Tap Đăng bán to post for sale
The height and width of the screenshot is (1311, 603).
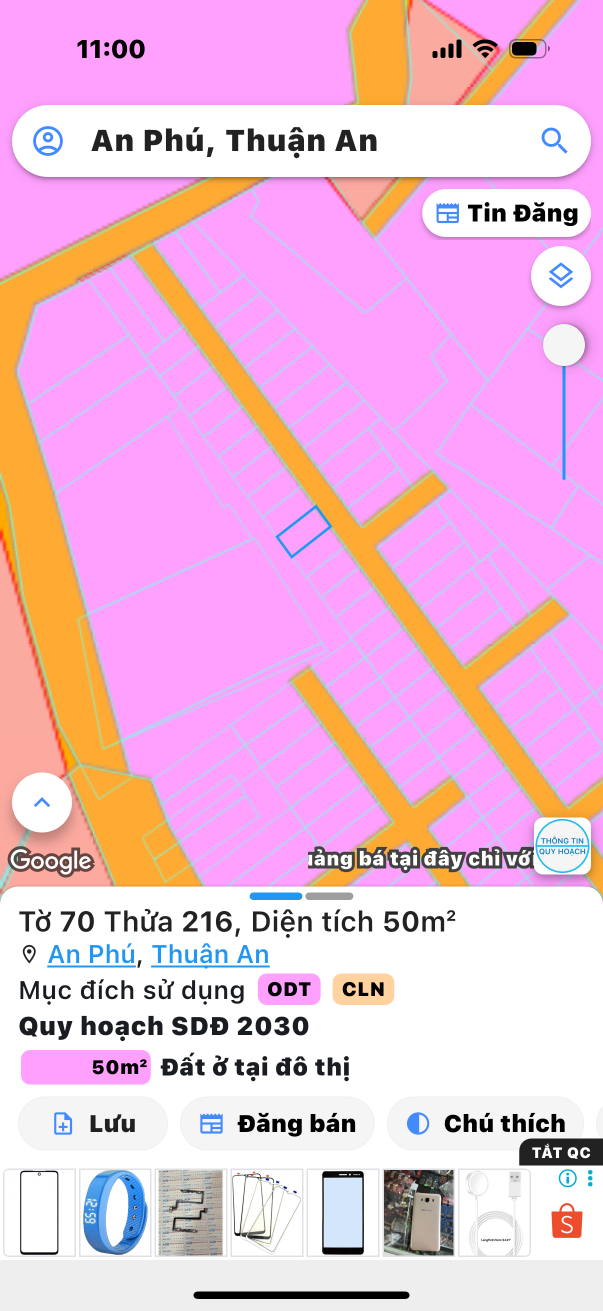[x=277, y=1123]
